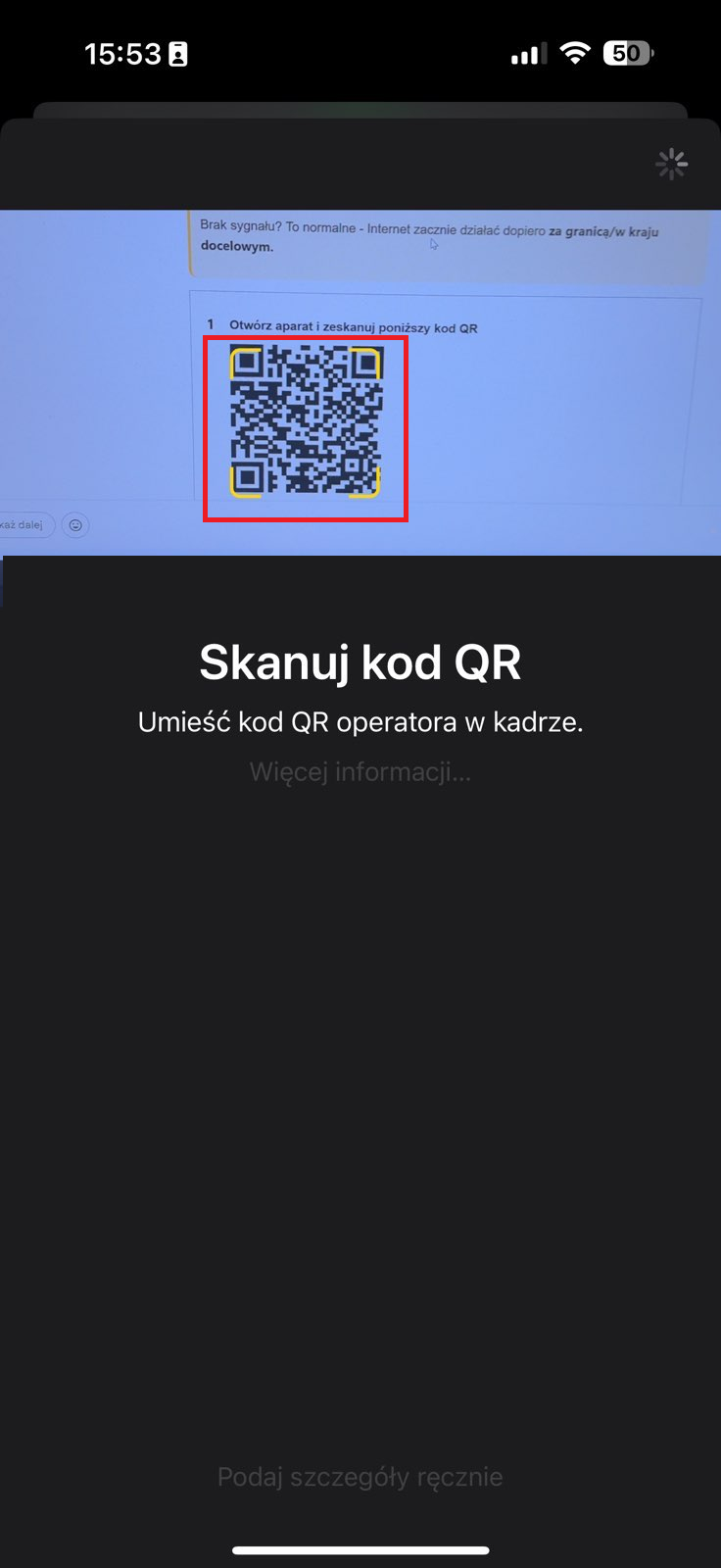Tap the loading spinner in the top corner
This screenshot has width=721, height=1568.
point(671,164)
